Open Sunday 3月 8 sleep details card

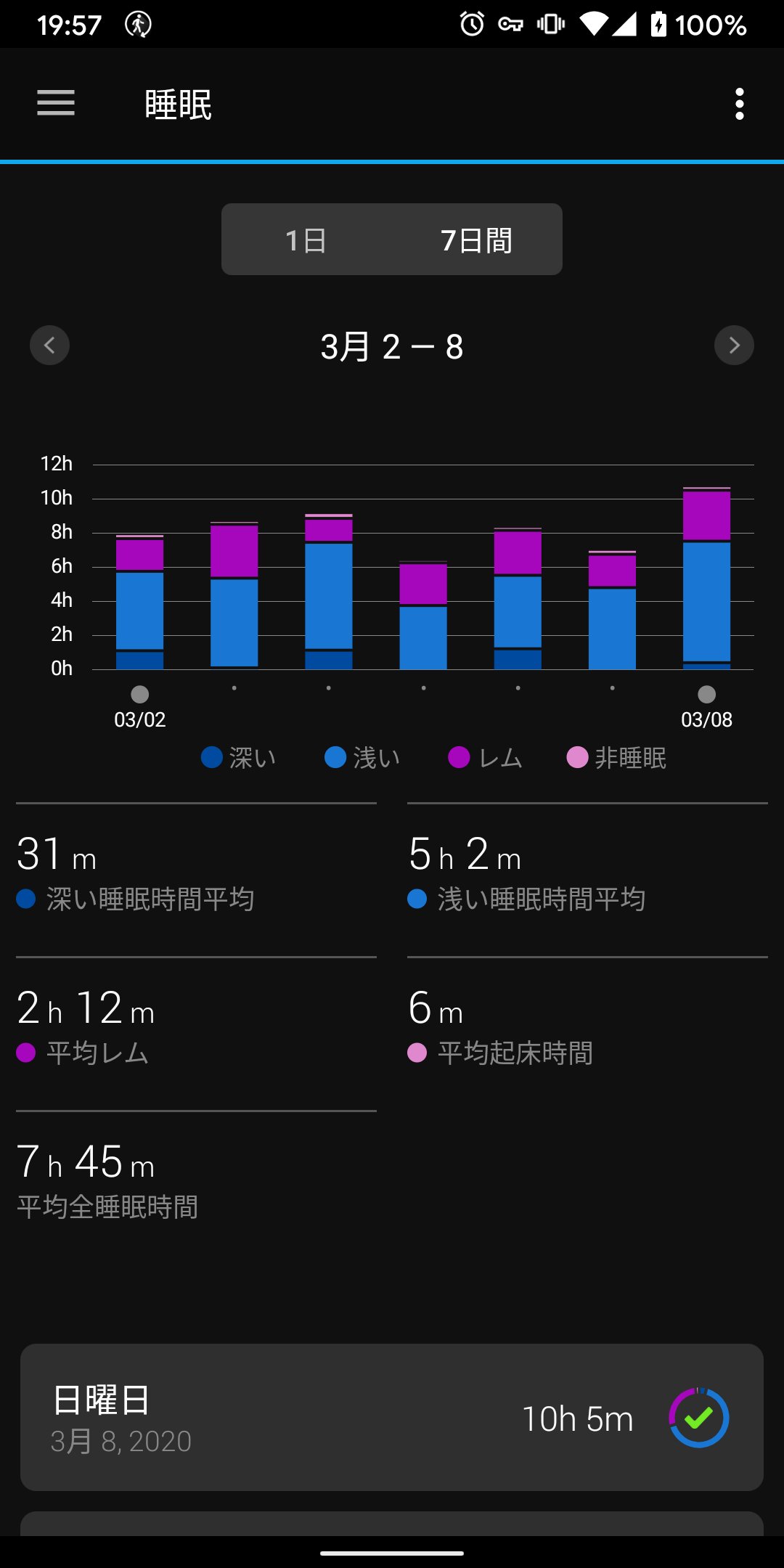pyautogui.click(x=392, y=1417)
